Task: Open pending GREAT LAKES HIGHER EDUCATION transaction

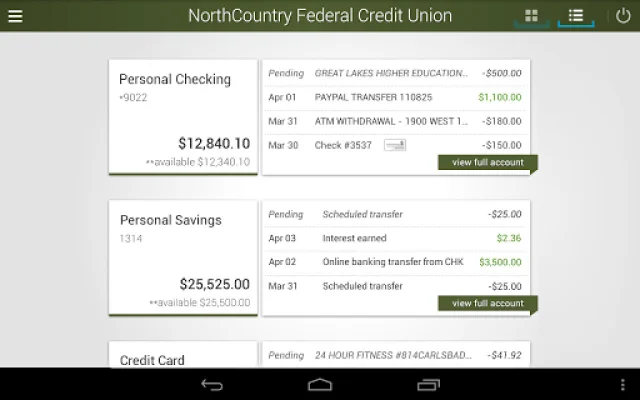Action: (x=396, y=74)
